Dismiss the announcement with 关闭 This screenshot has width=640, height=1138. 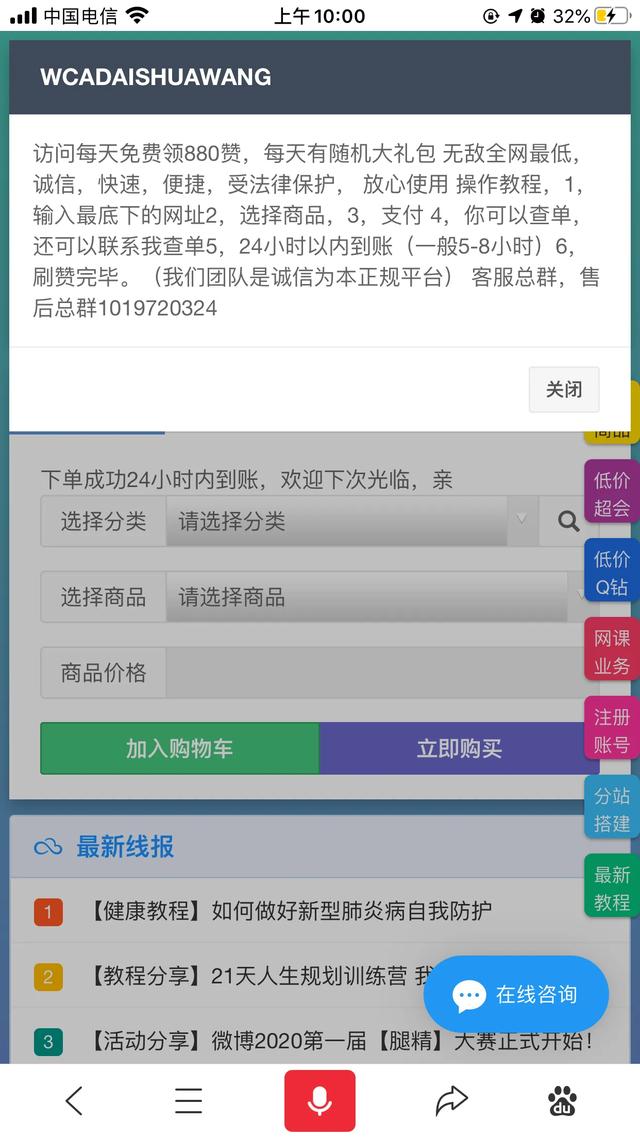point(563,389)
